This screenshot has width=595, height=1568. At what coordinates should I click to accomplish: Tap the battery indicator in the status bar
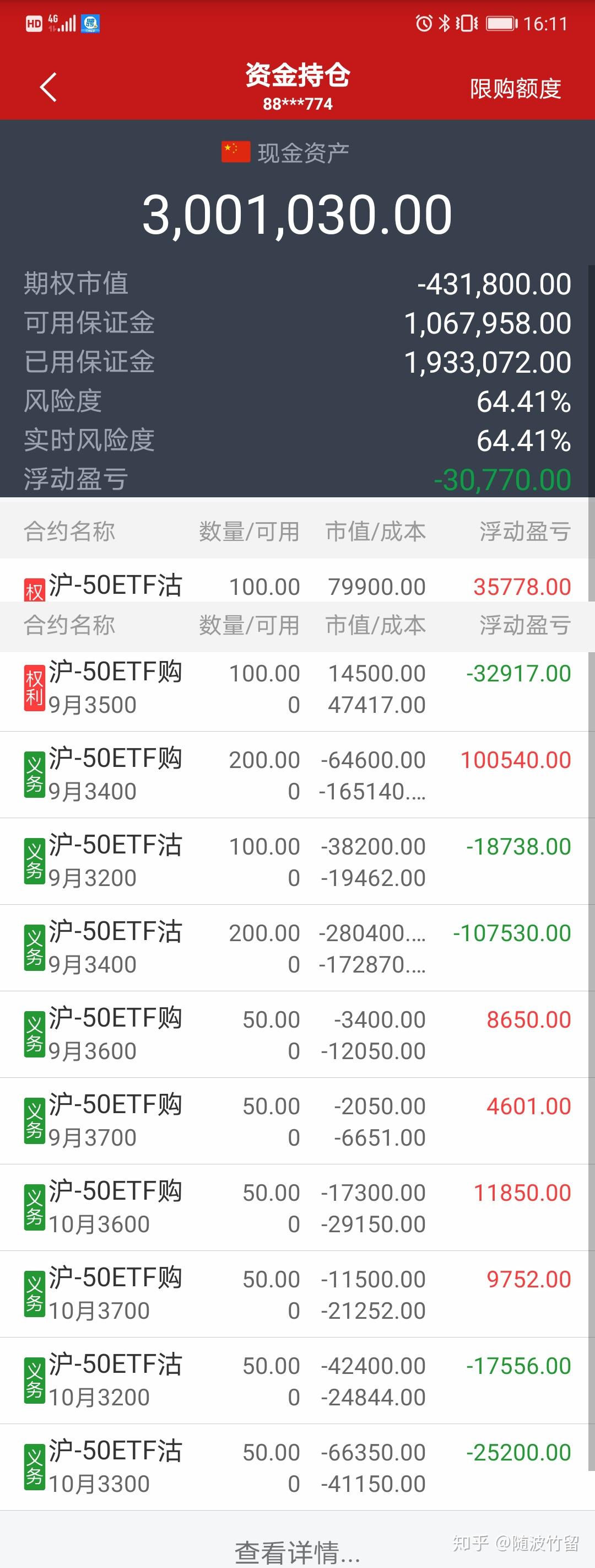point(502,23)
